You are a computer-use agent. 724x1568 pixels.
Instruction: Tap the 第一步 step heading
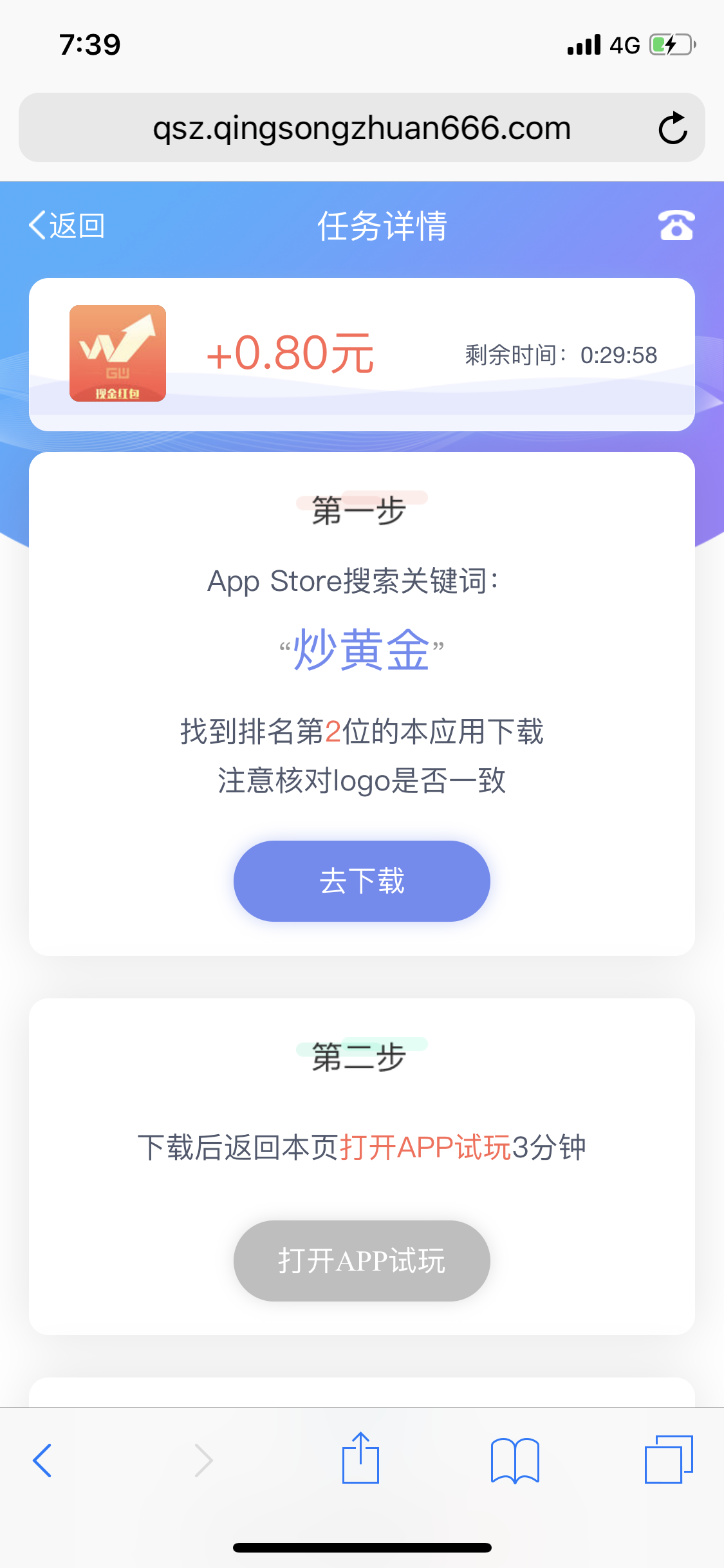361,510
